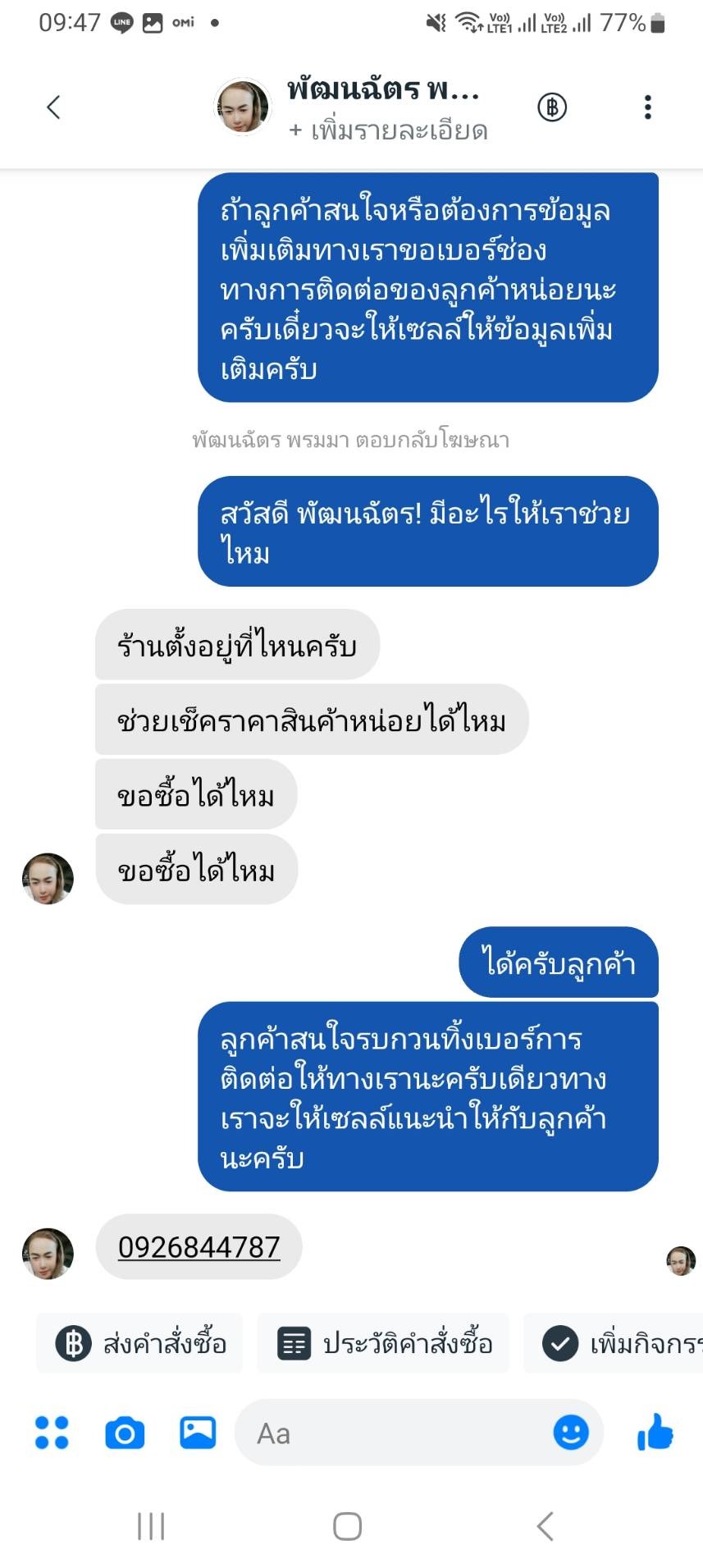Open the emoji smiley picker
The image size is (703, 1568).
coord(571,1433)
